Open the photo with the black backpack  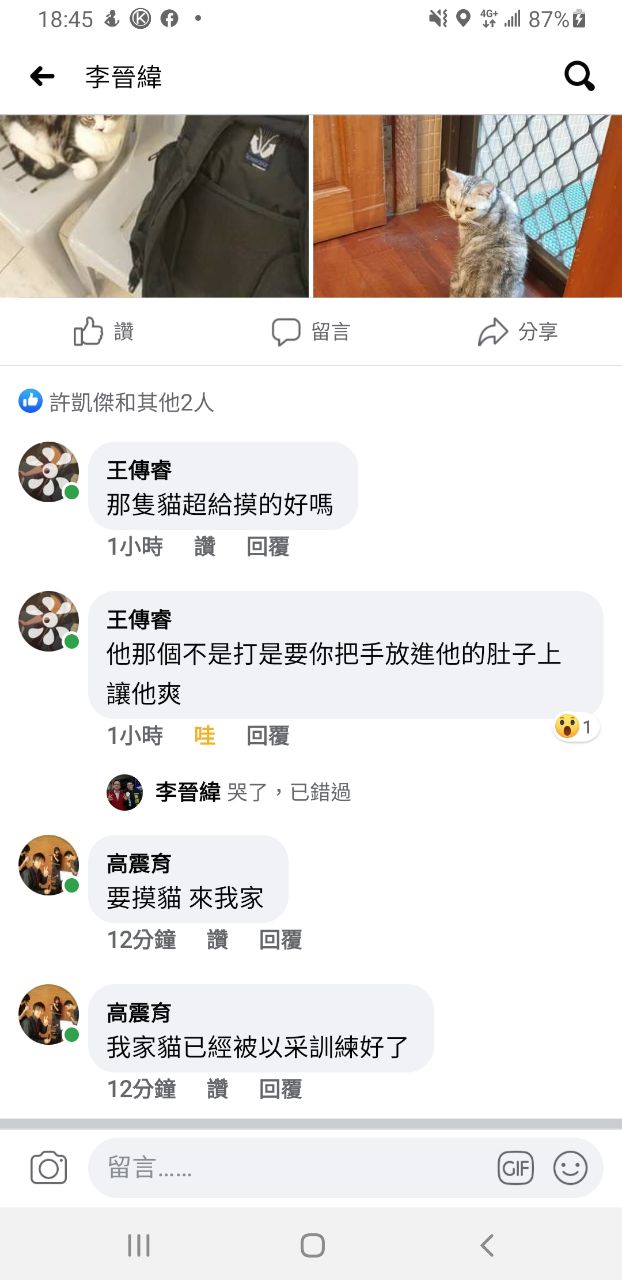[154, 206]
